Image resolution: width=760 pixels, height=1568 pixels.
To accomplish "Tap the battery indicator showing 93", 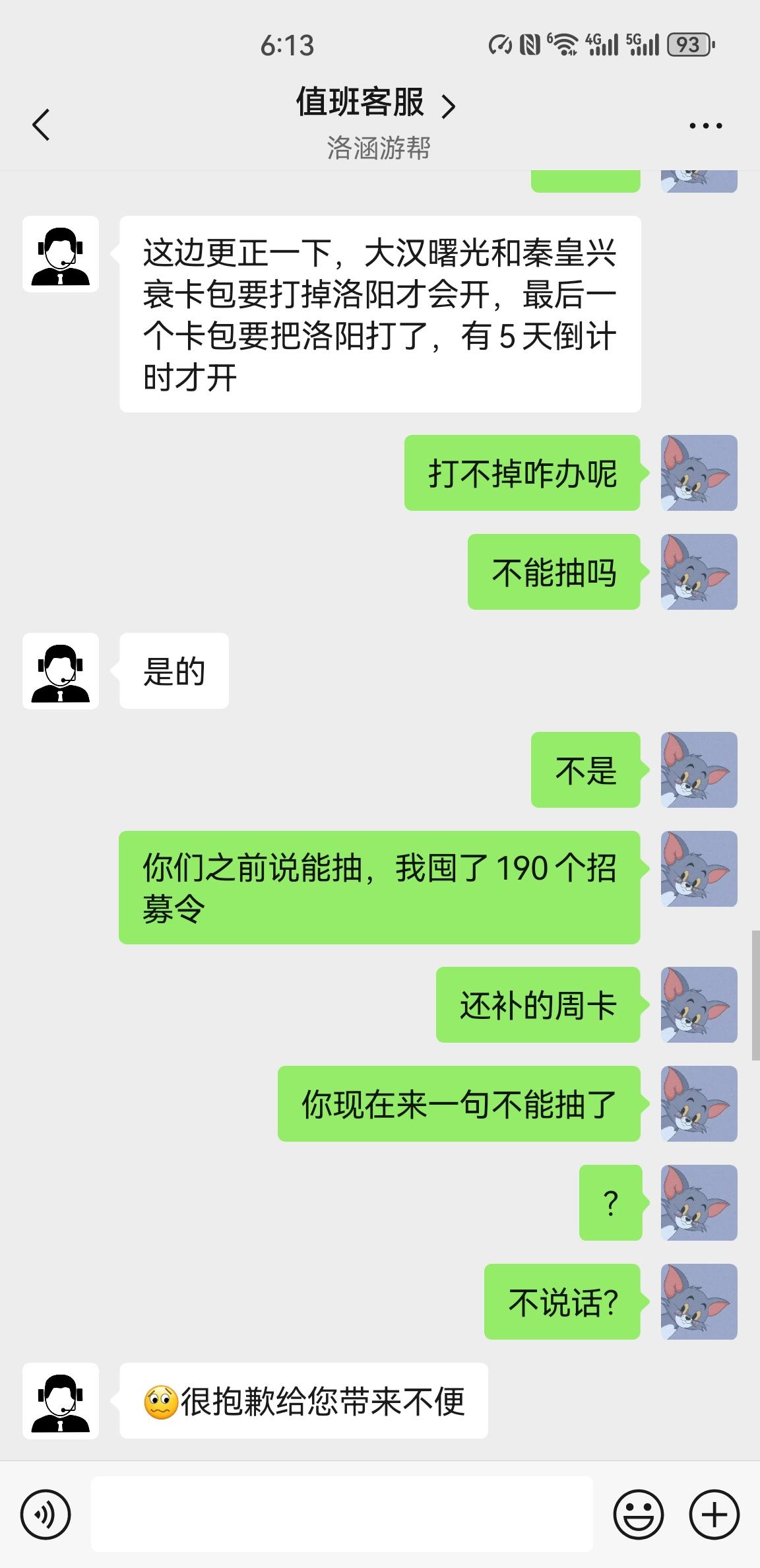I will (x=689, y=45).
